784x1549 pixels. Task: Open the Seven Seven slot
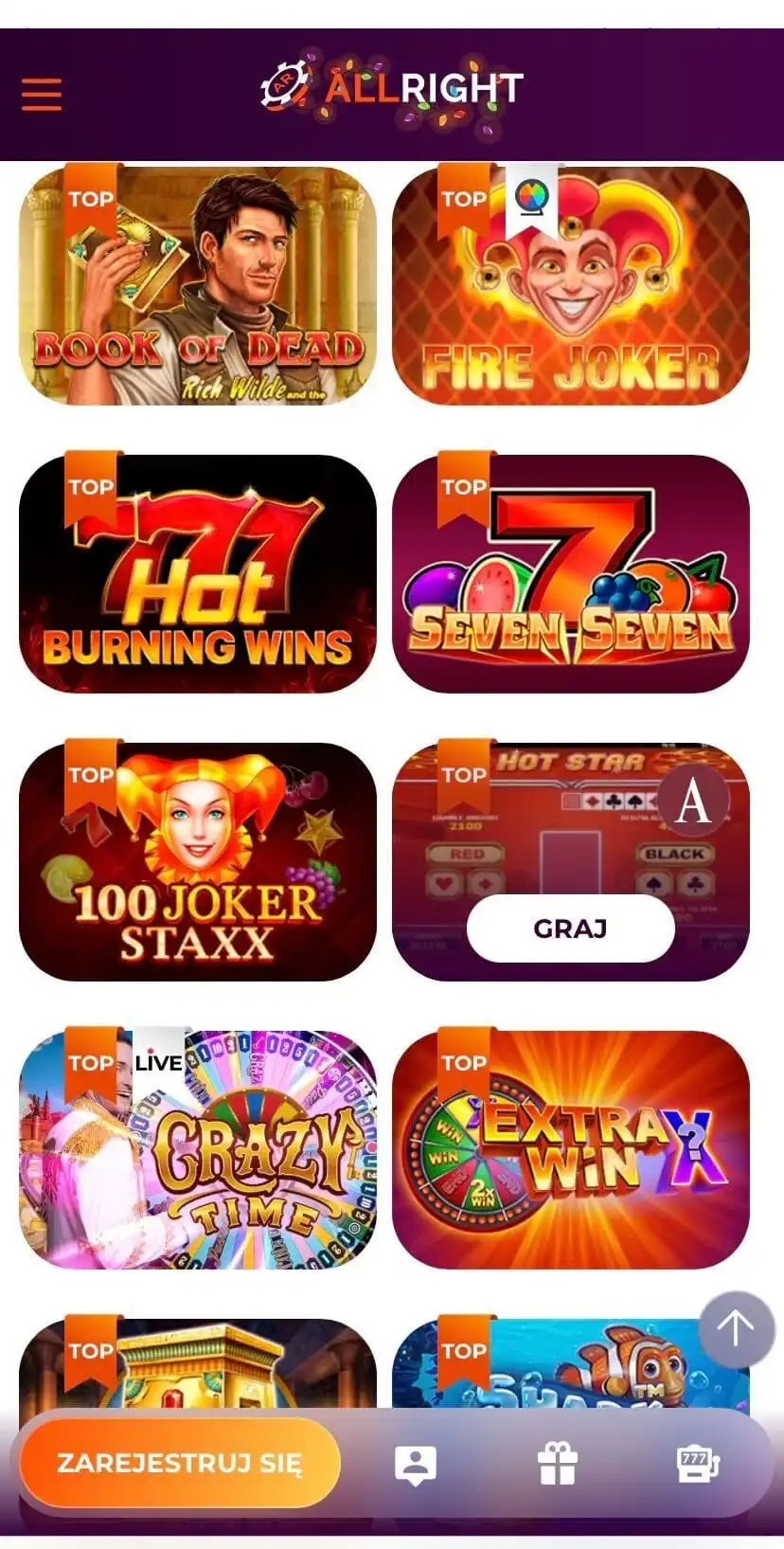(x=570, y=574)
